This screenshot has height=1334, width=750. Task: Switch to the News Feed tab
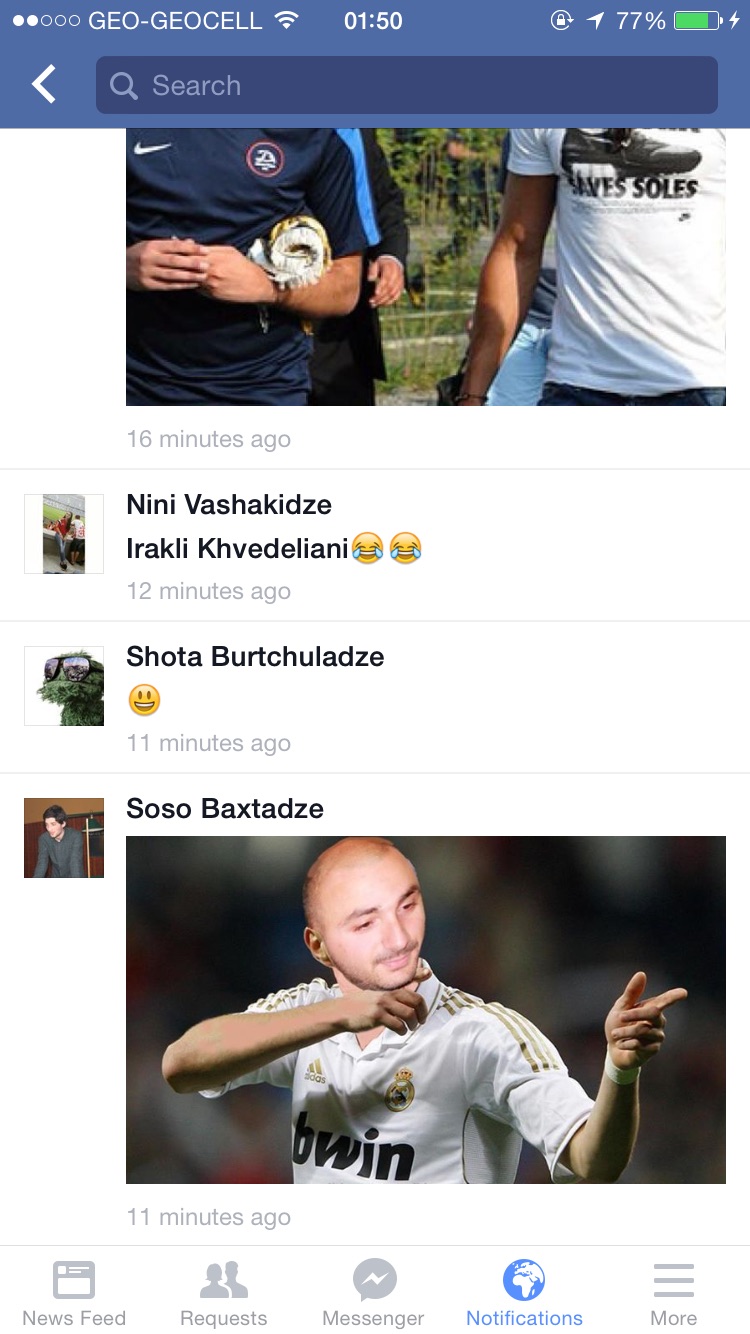point(74,1292)
